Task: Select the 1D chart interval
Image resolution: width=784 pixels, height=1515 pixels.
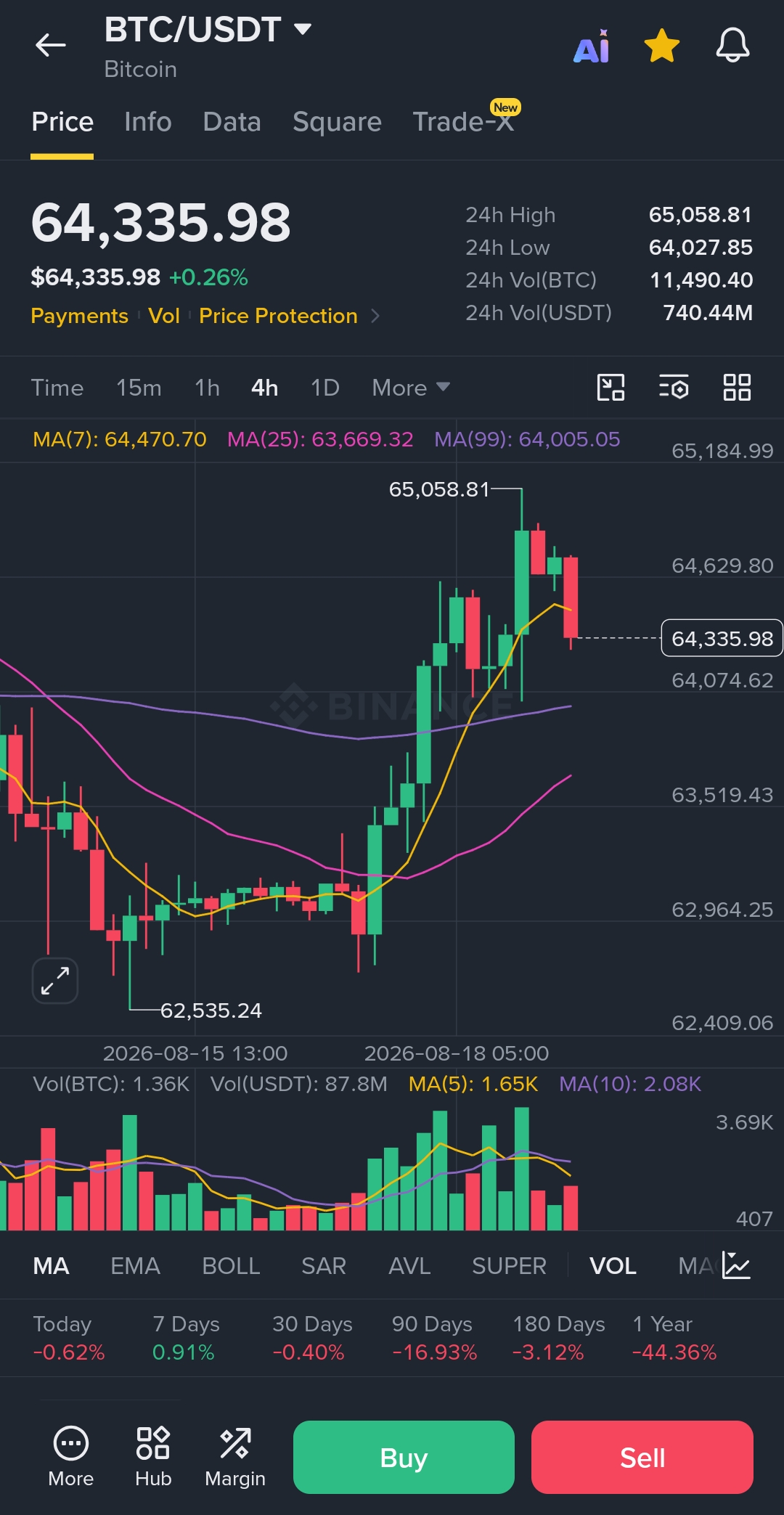Action: [x=325, y=388]
